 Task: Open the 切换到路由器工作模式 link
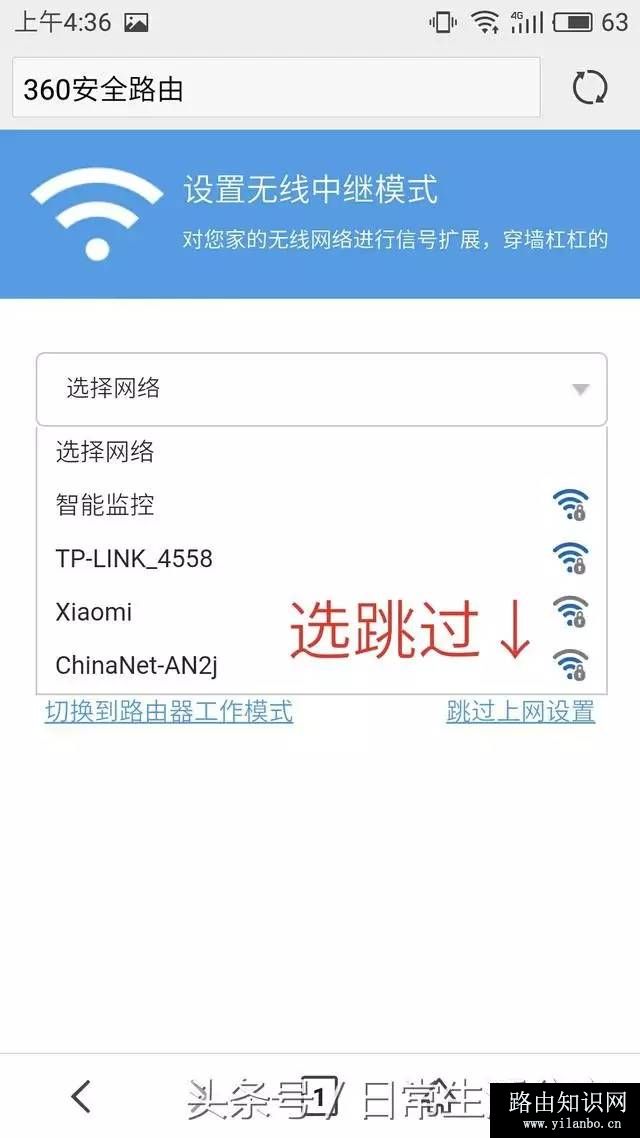(169, 712)
